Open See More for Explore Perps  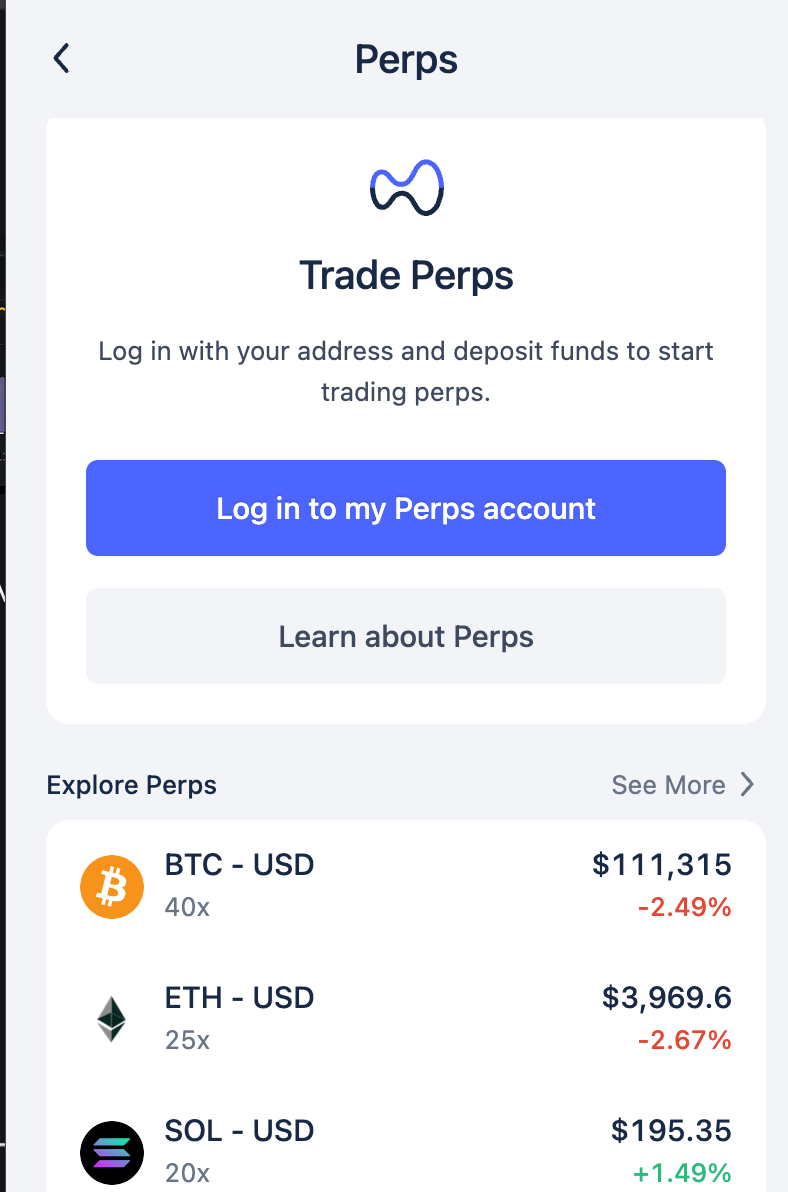tap(682, 785)
